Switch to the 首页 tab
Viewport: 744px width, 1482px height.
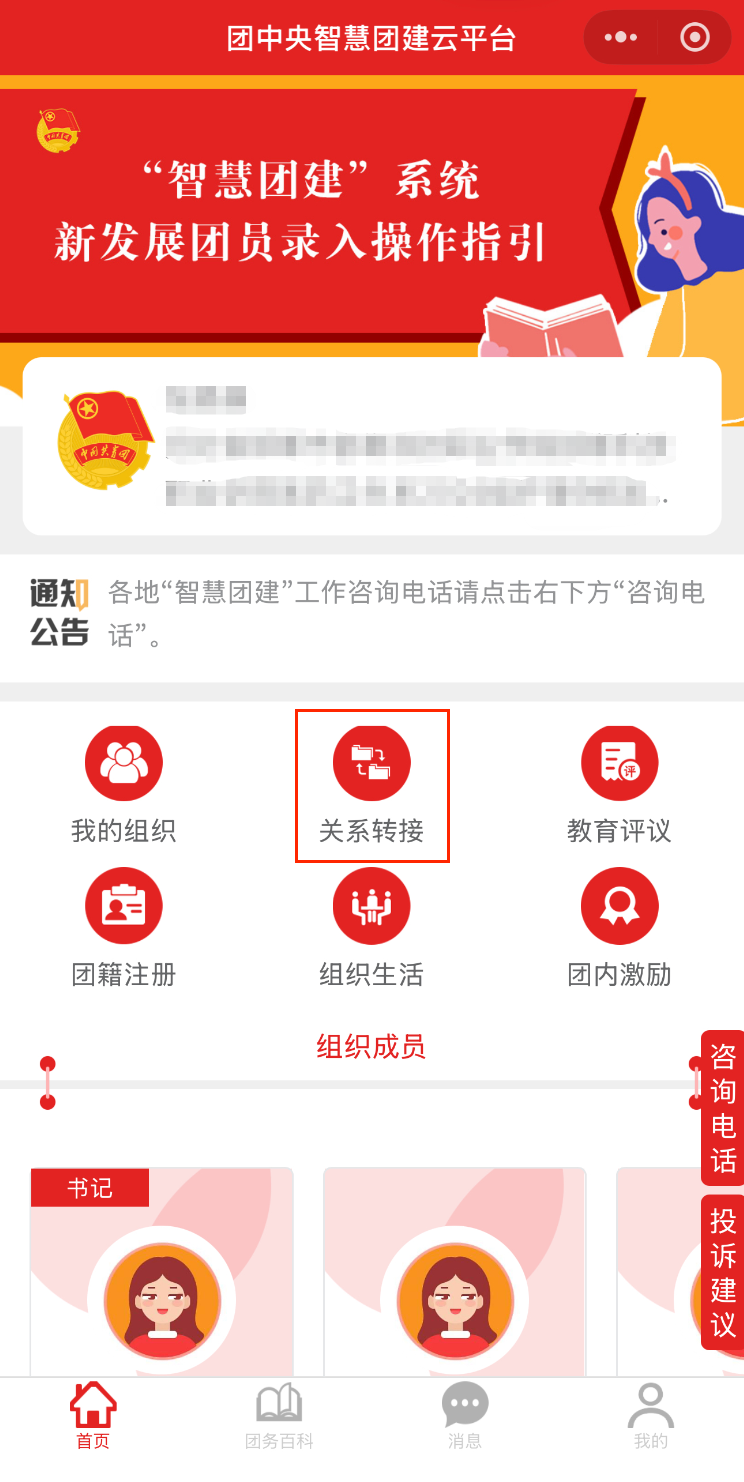point(93,1416)
